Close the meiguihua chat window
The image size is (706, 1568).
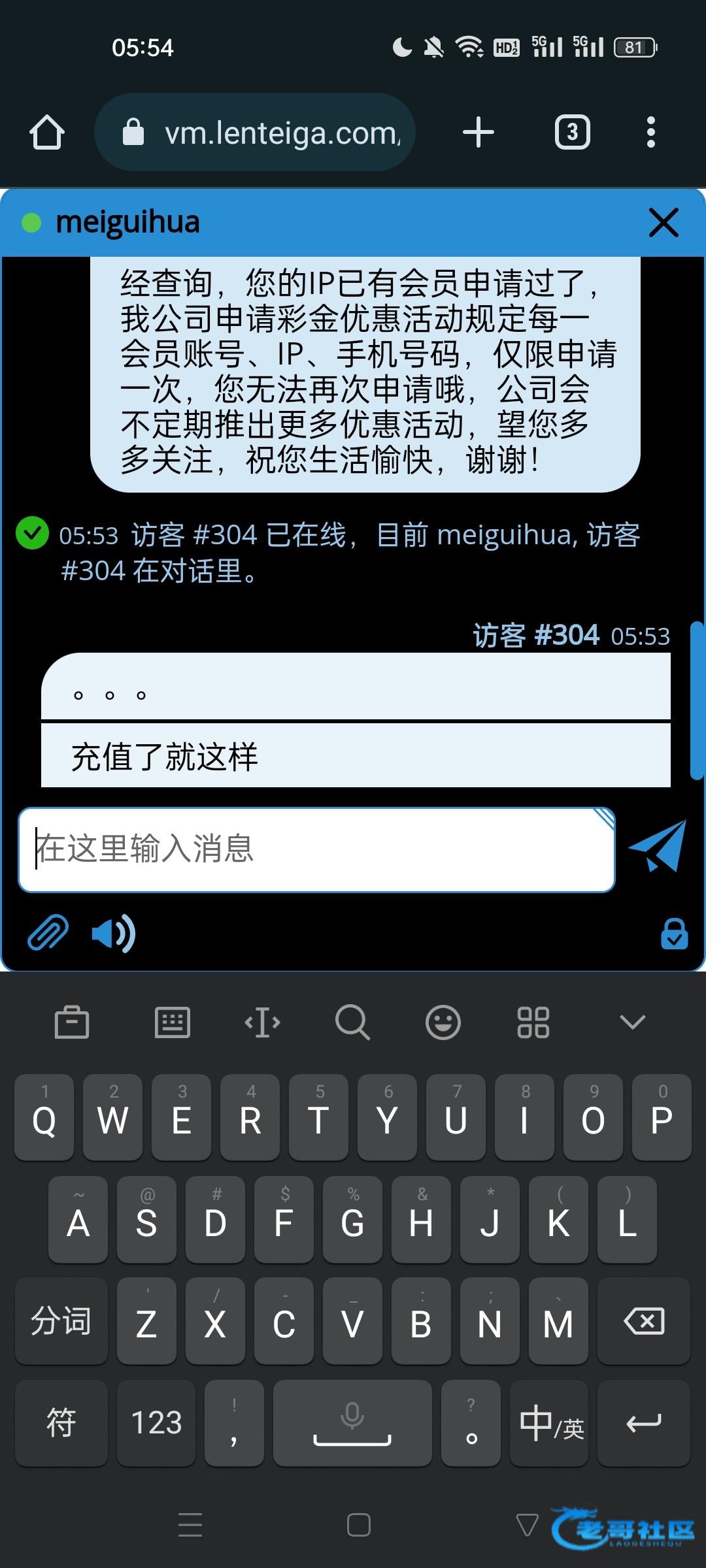pos(664,223)
